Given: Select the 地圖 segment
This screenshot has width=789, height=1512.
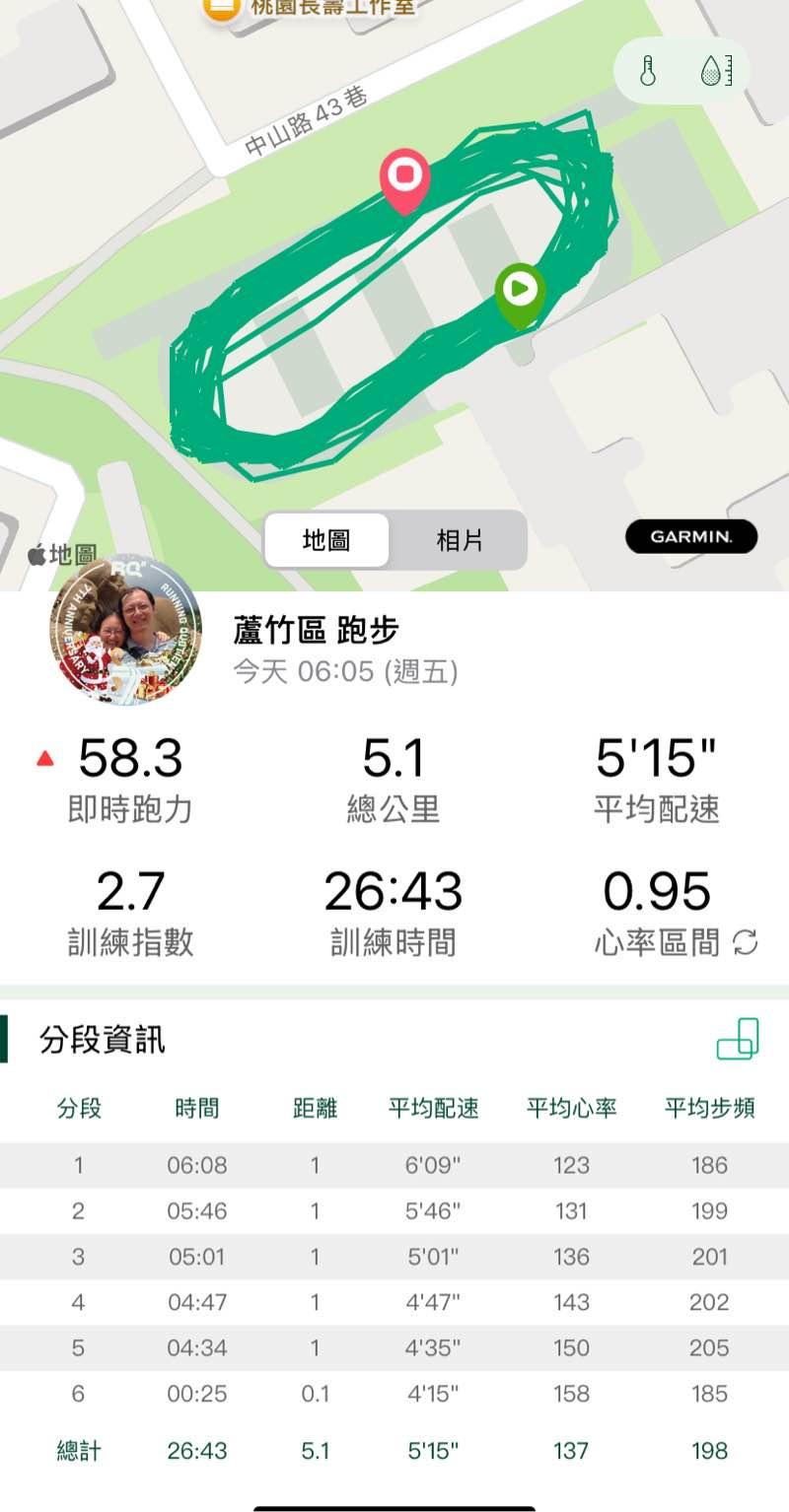Looking at the screenshot, I should tap(326, 540).
